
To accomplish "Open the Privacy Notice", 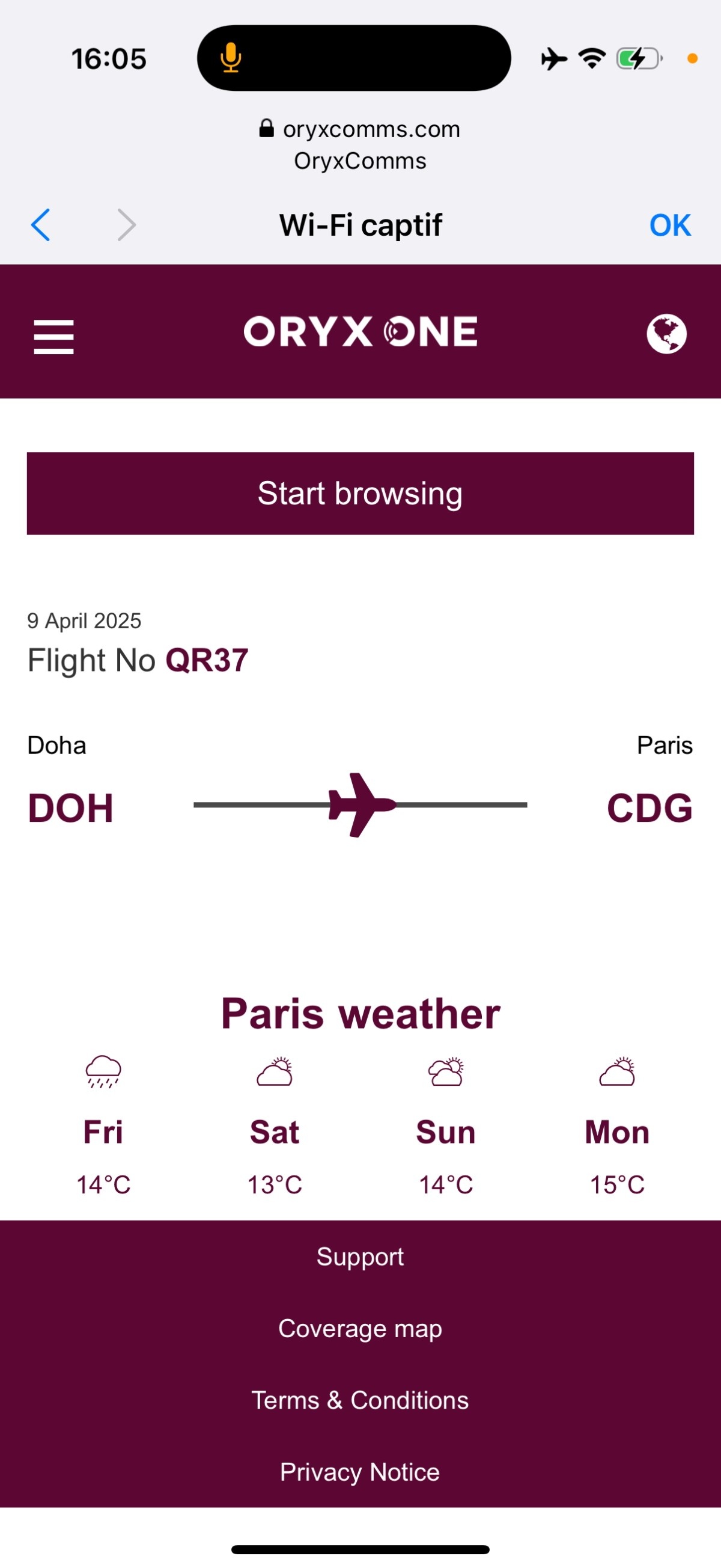I will [360, 1472].
